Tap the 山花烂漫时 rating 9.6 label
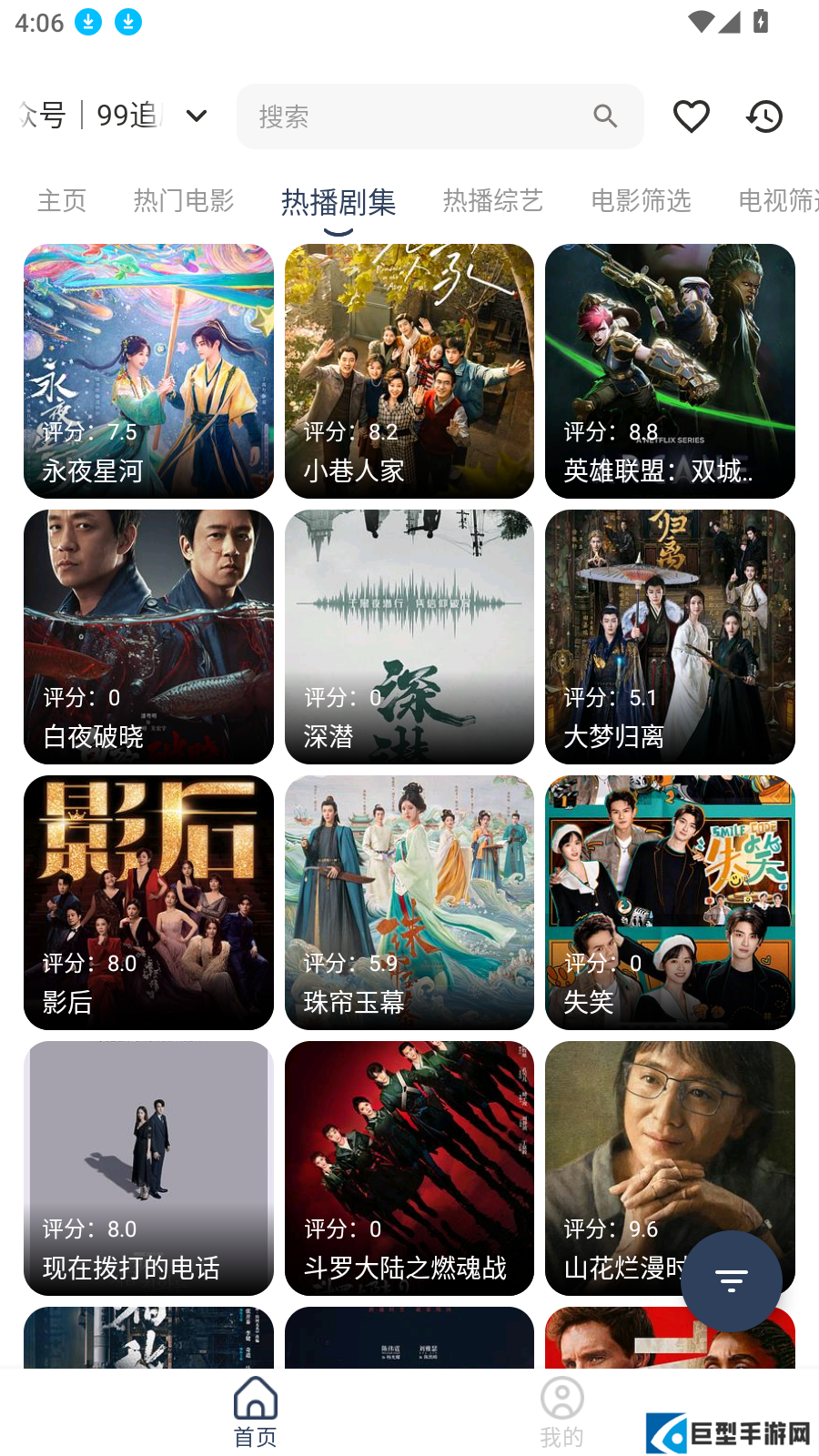The width and height of the screenshot is (819, 1456). click(x=608, y=1228)
